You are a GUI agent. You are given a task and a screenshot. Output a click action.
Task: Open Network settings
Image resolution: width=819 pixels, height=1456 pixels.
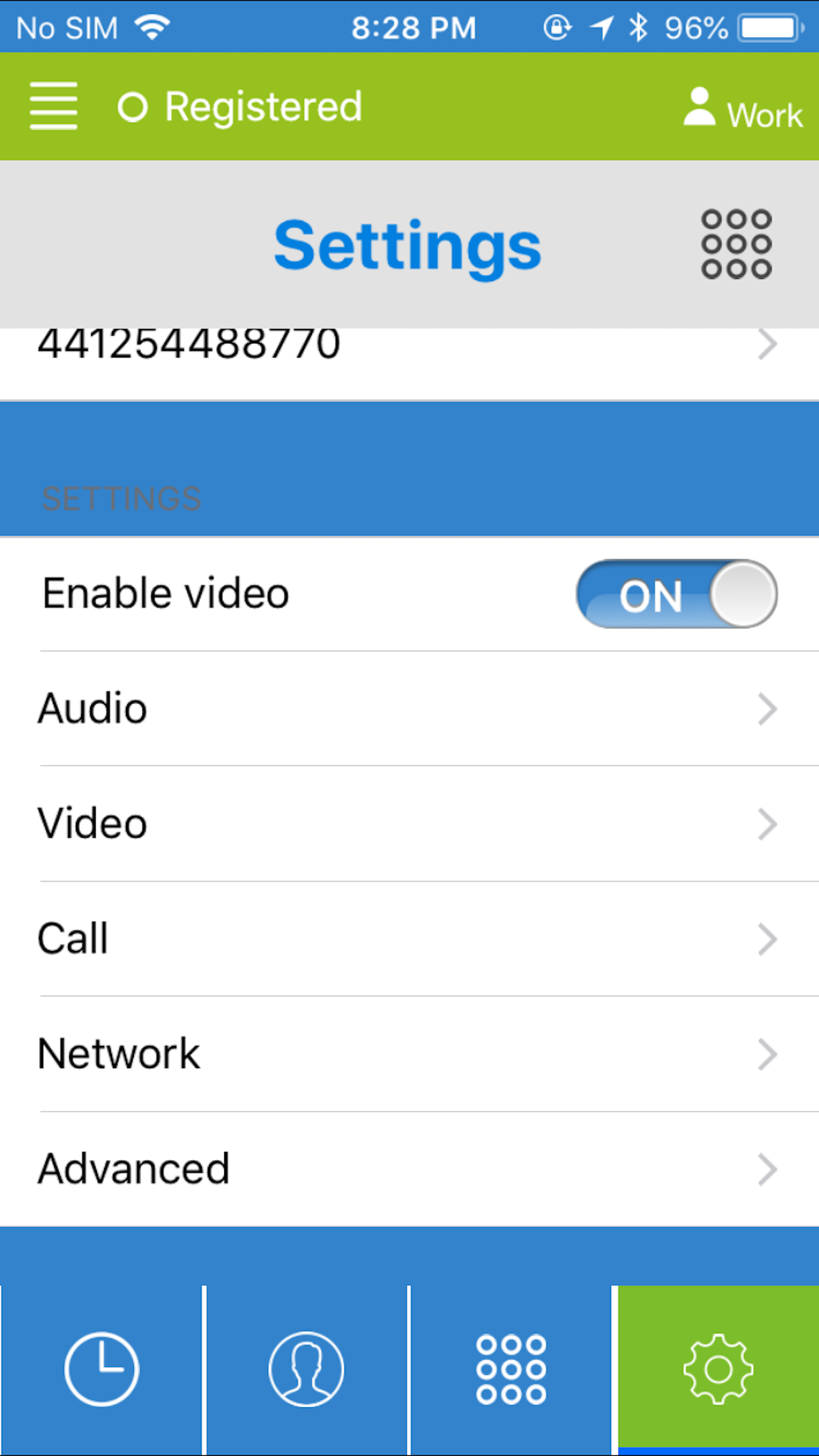(x=409, y=1054)
